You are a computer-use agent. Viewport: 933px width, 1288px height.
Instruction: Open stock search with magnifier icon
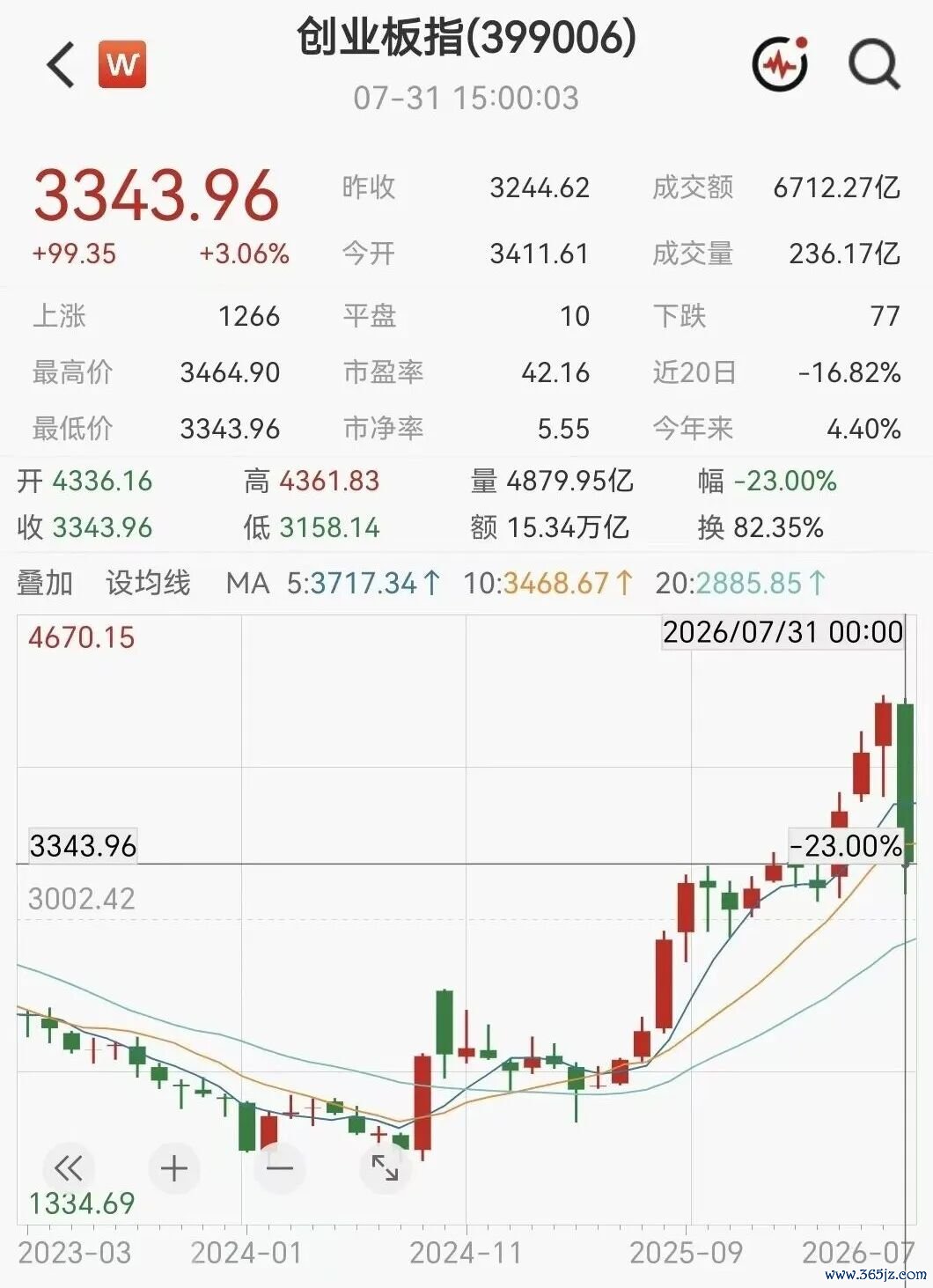(874, 65)
